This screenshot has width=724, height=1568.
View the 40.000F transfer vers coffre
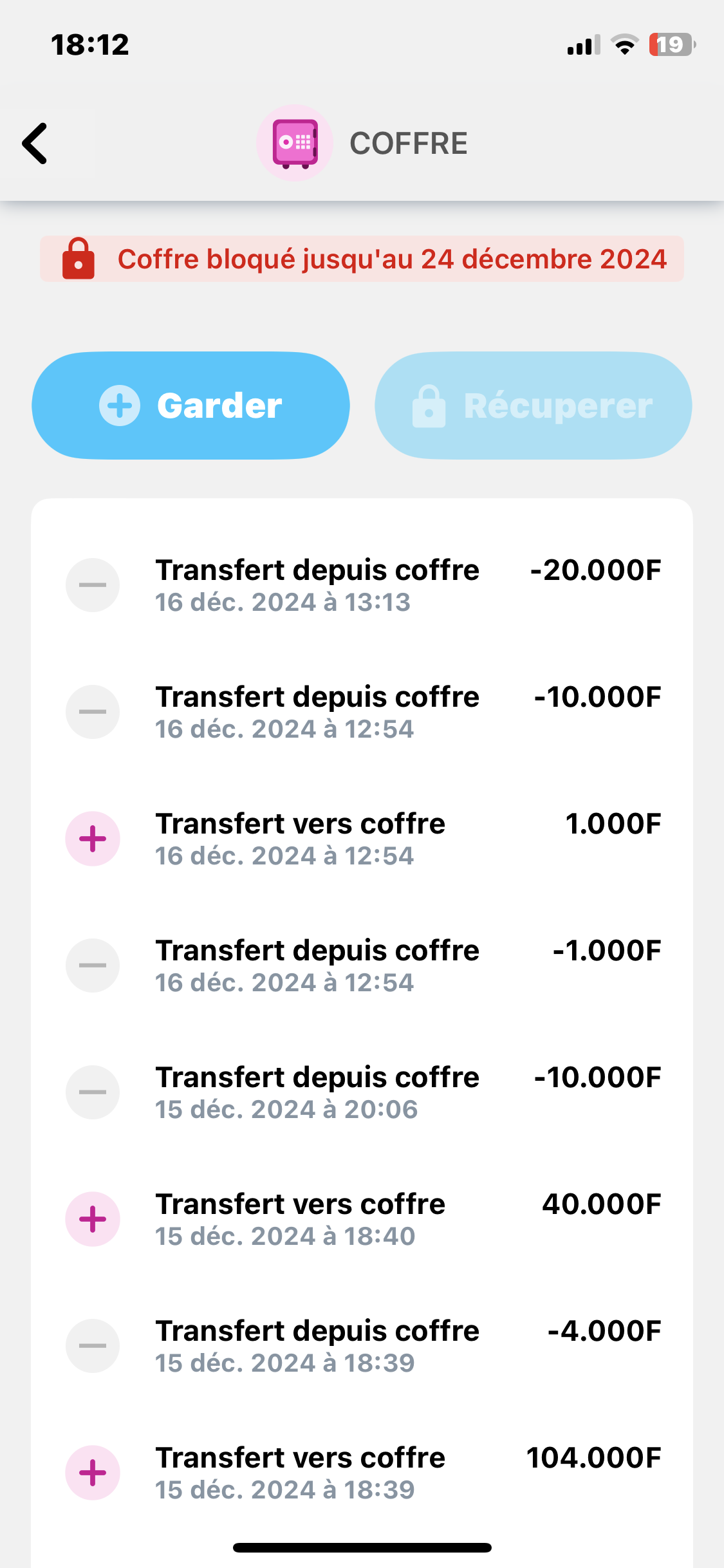point(362,1219)
